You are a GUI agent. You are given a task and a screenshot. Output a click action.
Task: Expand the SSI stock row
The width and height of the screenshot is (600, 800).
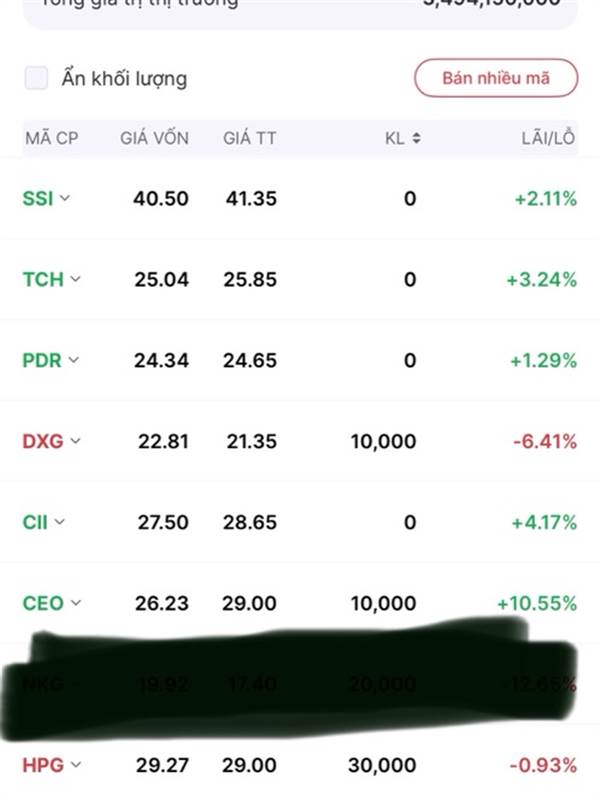click(65, 198)
